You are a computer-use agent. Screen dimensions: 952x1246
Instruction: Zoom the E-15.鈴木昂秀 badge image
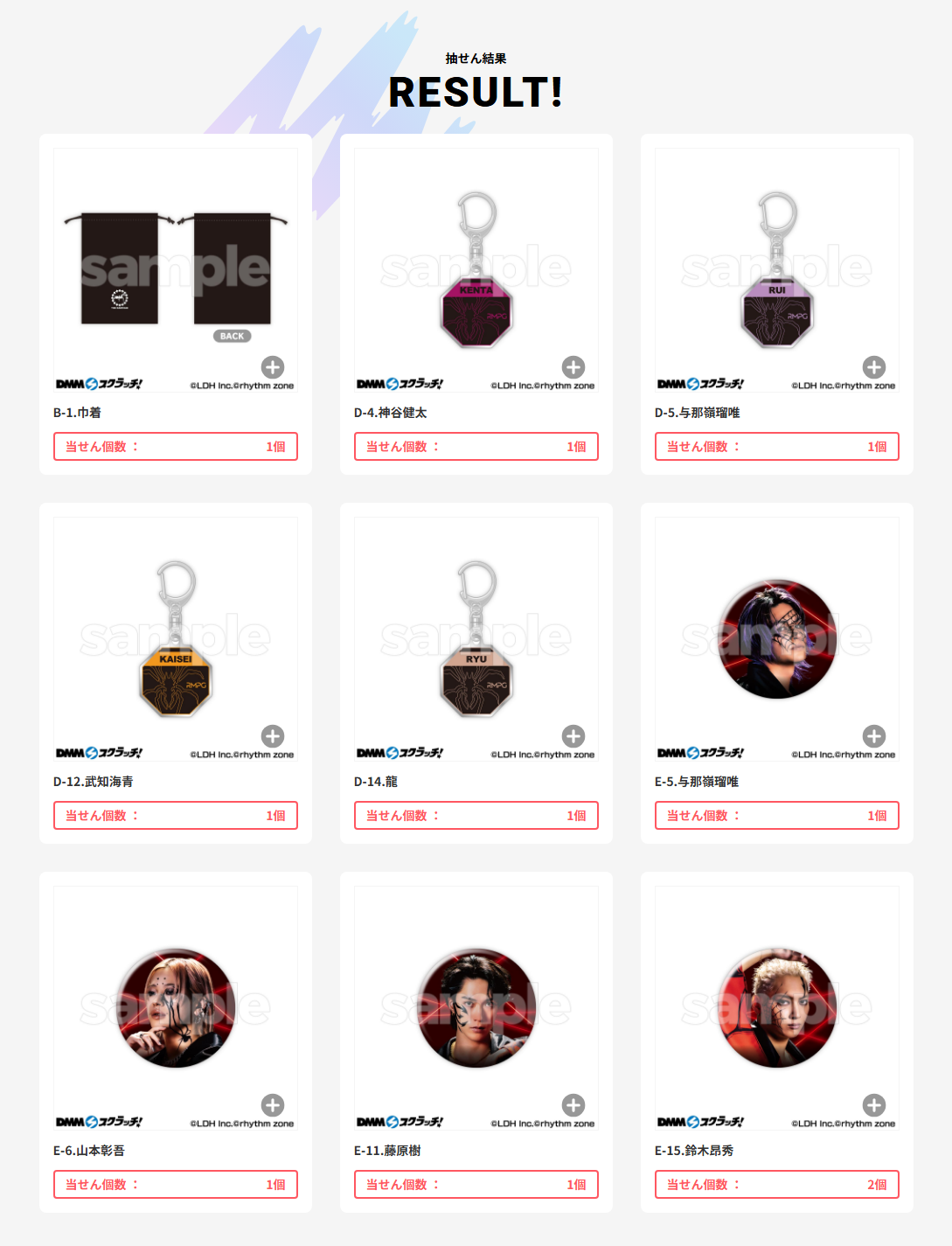[874, 1105]
